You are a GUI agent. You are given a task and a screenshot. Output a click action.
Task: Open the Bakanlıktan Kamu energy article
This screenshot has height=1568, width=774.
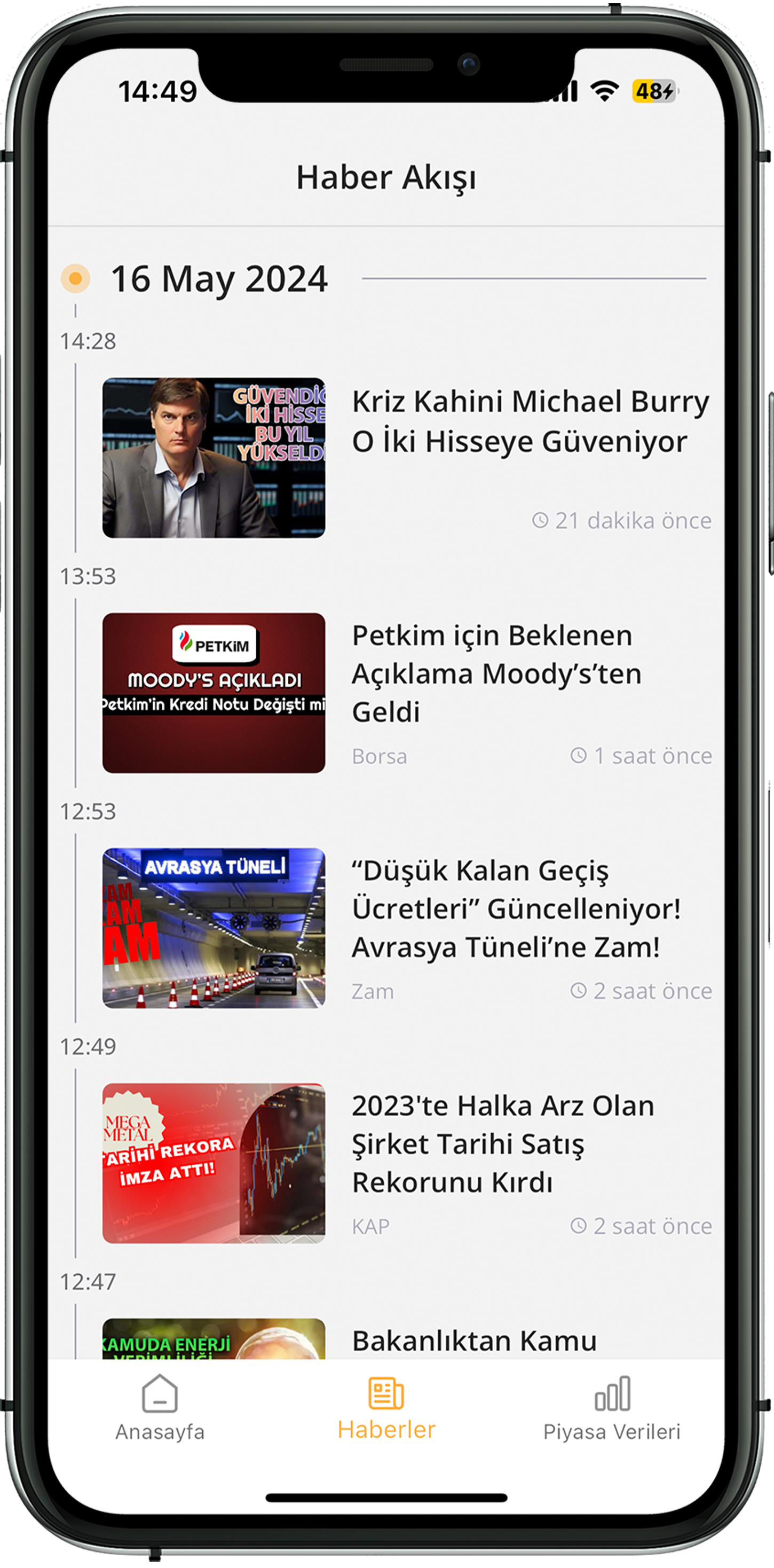[x=474, y=1342]
